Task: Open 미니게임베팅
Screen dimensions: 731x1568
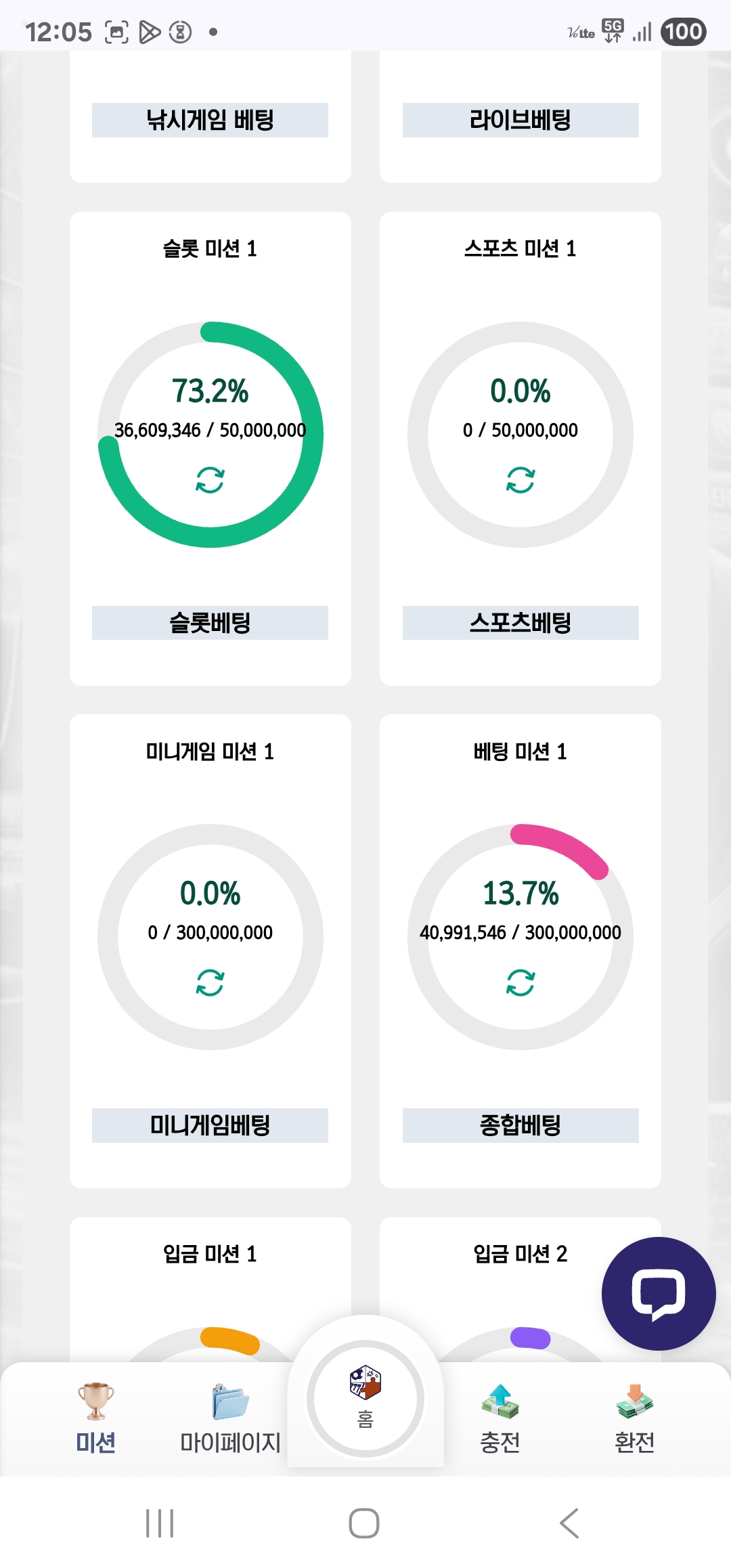Action: (210, 1125)
